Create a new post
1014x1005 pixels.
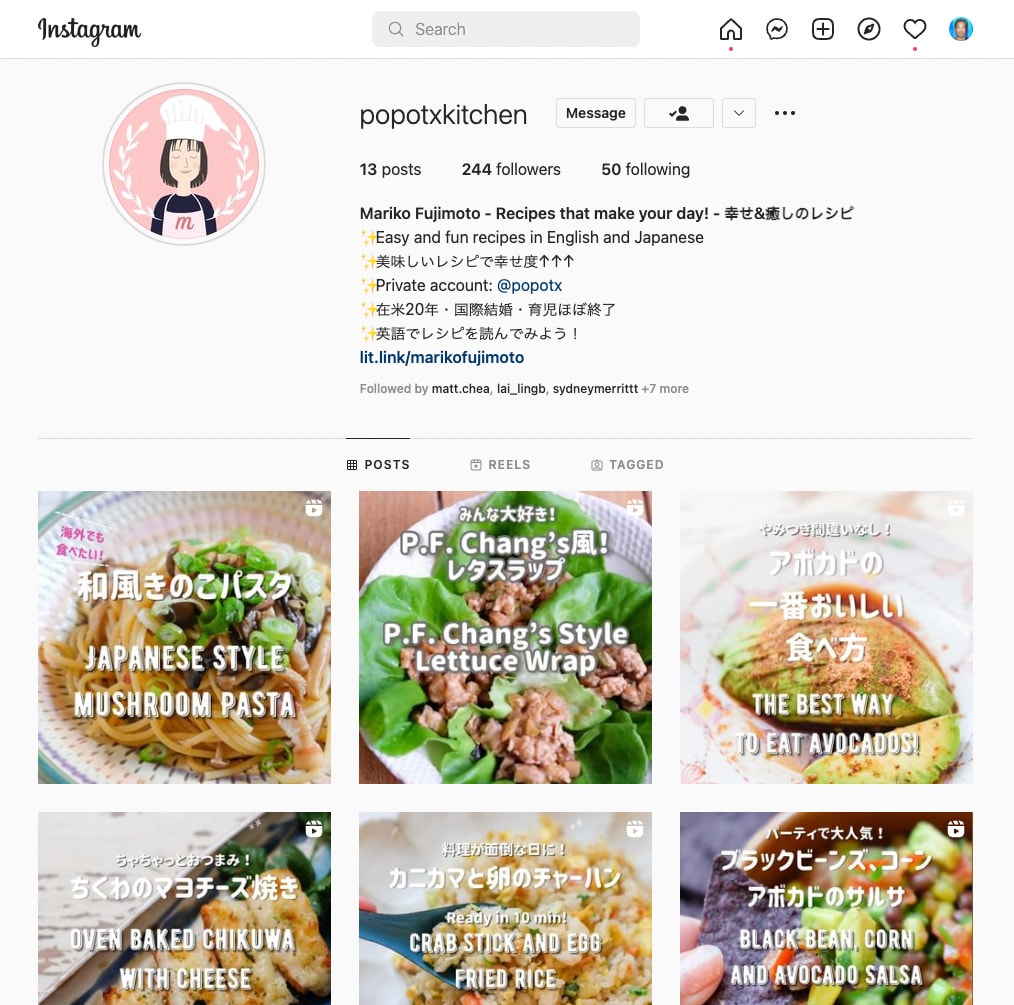823,29
